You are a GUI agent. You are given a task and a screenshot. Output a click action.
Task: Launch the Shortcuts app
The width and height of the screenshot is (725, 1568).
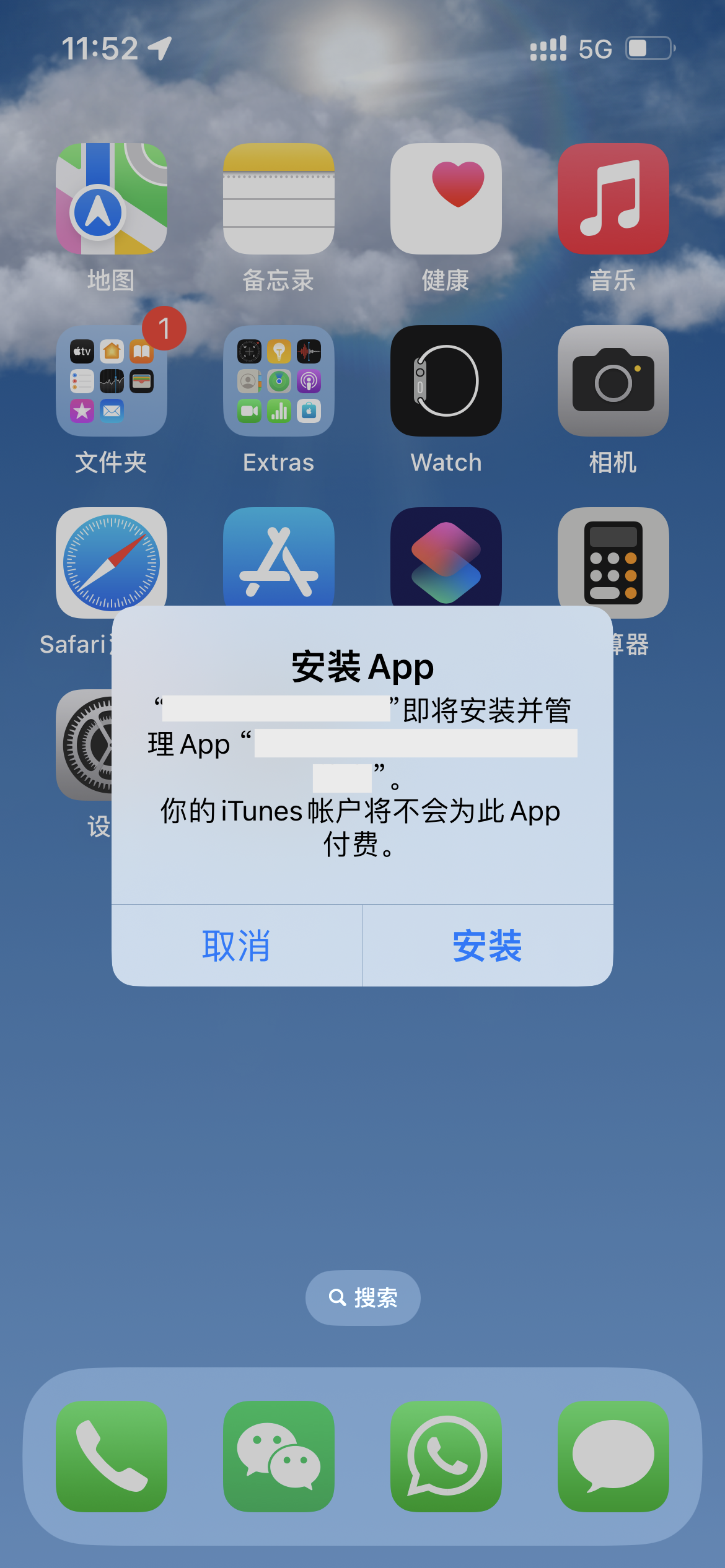coord(446,557)
